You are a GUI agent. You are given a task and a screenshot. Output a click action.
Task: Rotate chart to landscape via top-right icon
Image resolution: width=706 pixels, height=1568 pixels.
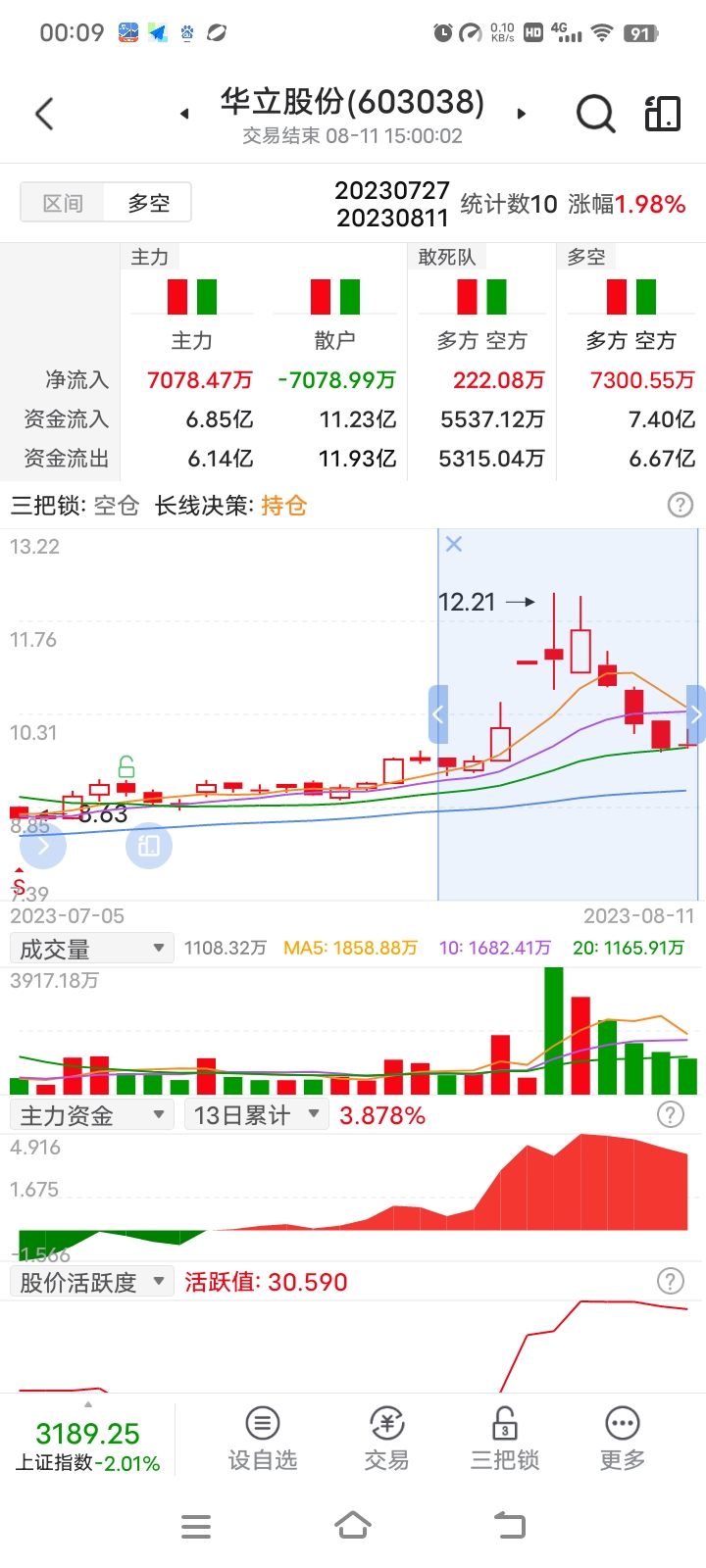click(x=663, y=114)
